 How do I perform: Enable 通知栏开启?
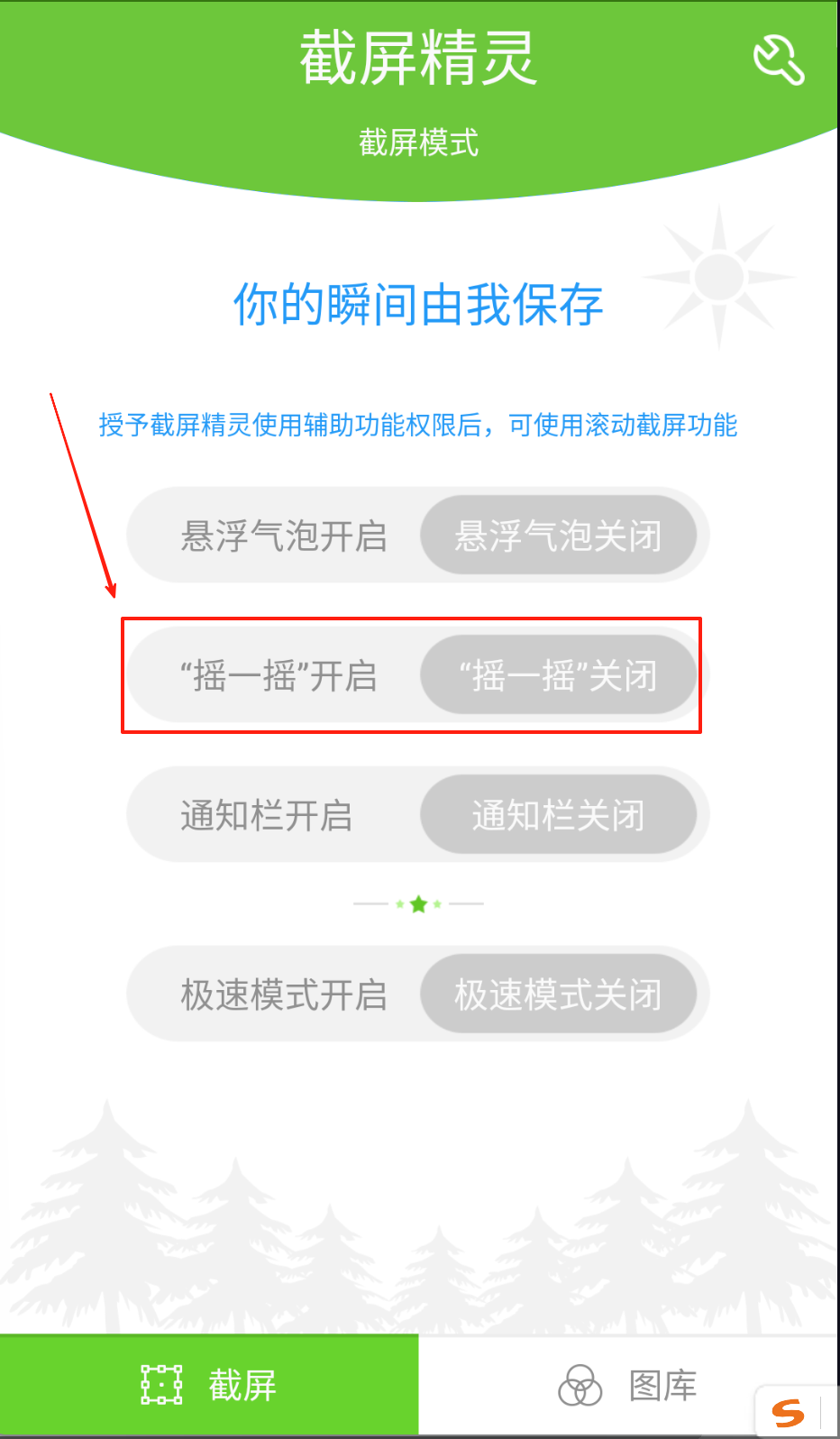point(267,815)
